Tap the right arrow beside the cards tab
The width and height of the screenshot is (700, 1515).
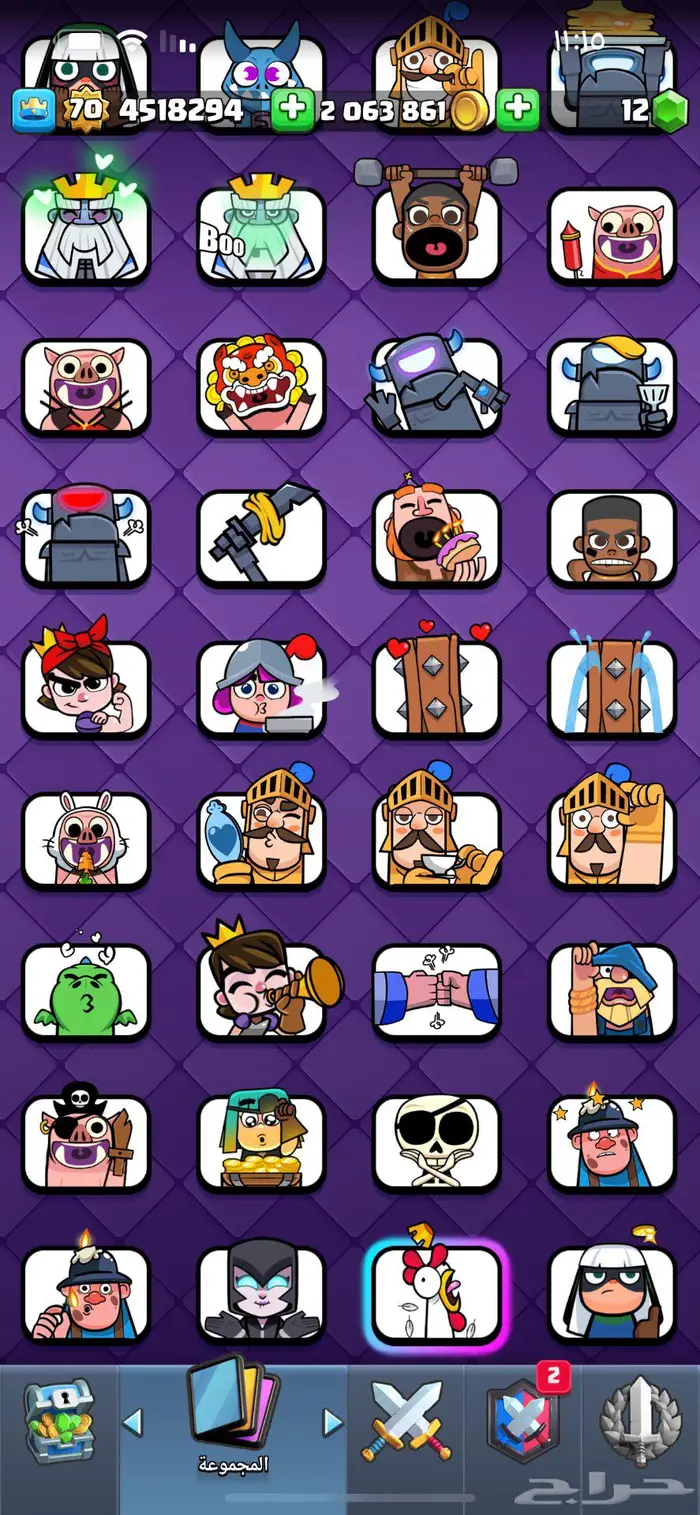[x=333, y=1421]
